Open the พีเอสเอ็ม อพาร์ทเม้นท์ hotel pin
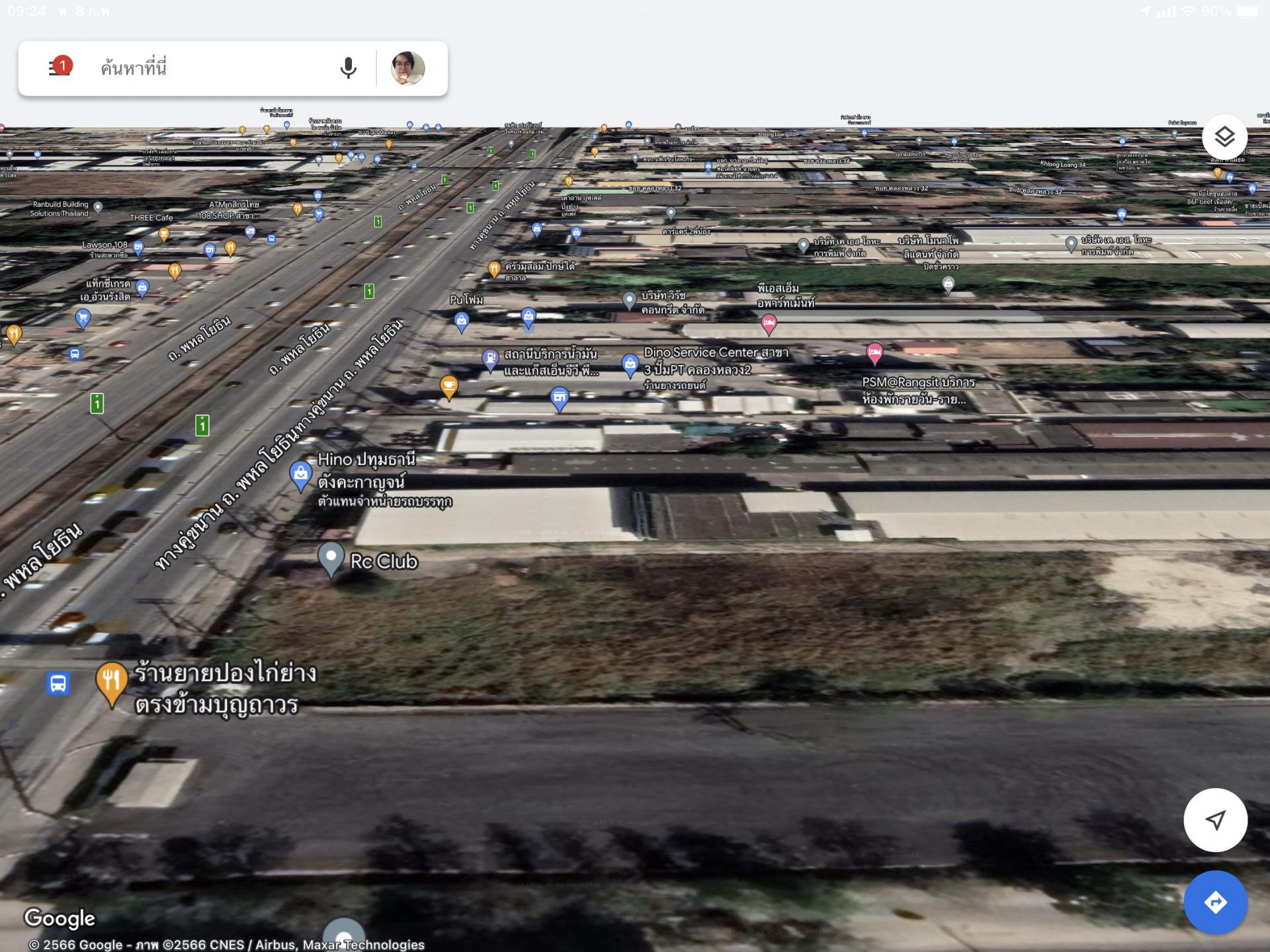The image size is (1270, 952). [x=769, y=323]
